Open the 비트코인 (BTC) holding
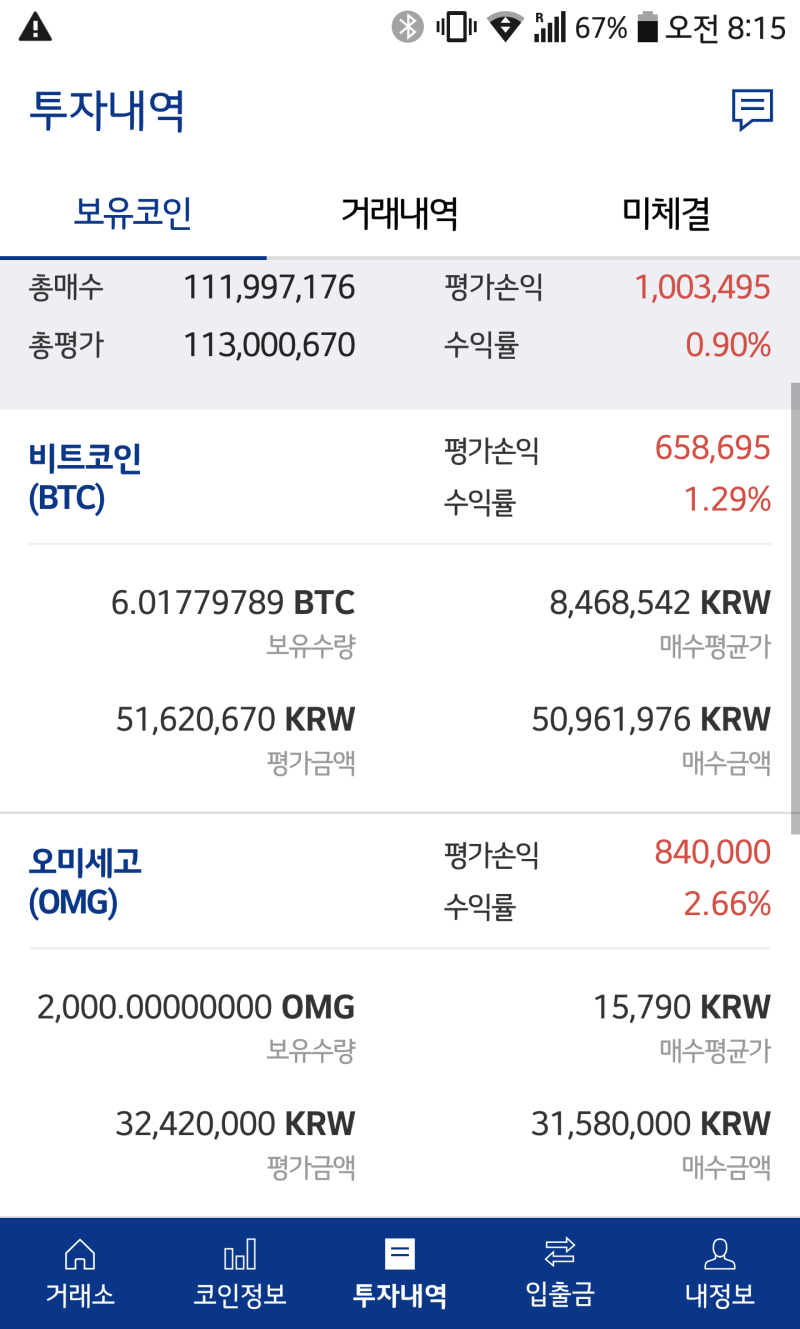Screen dimensions: 800x1329 tap(85, 477)
